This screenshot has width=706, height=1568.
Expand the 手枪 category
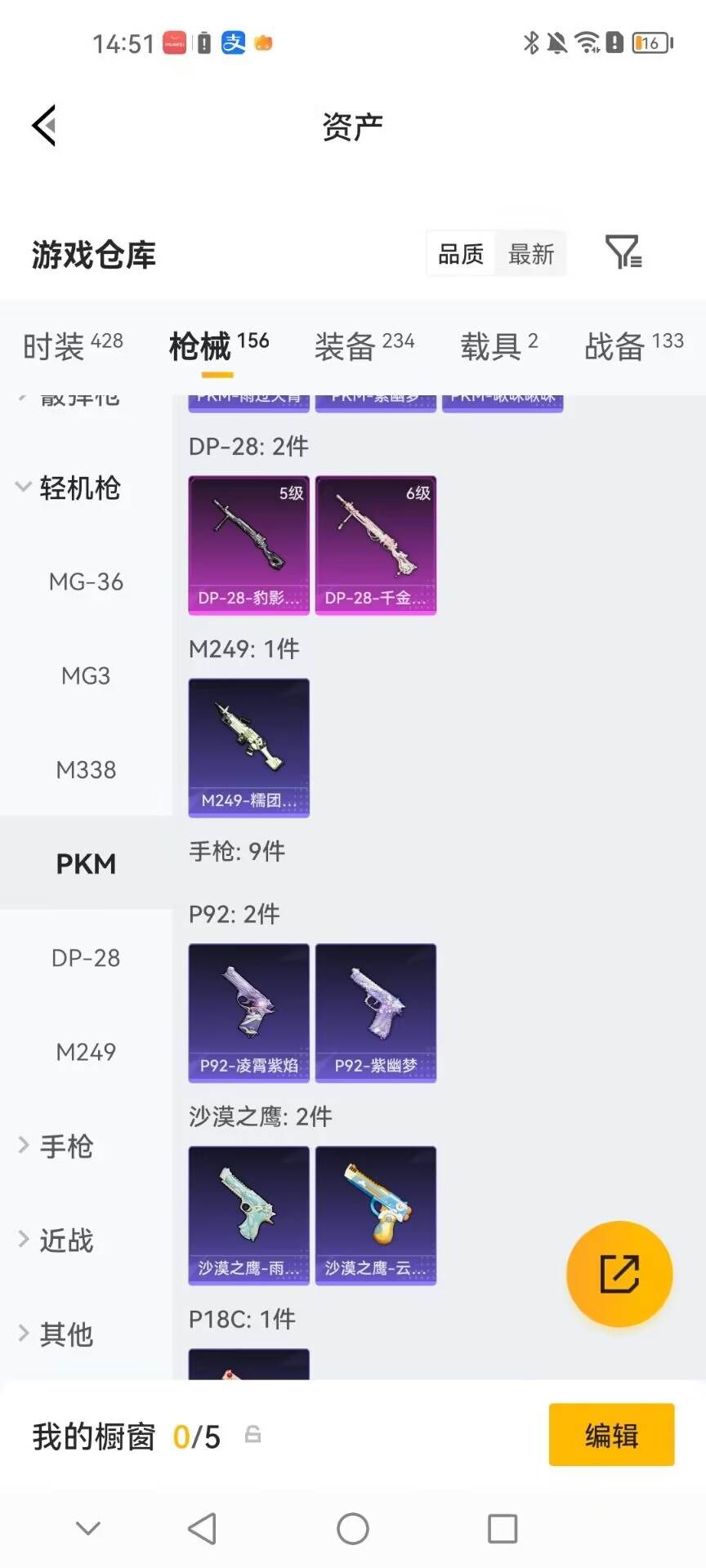coord(56,1146)
